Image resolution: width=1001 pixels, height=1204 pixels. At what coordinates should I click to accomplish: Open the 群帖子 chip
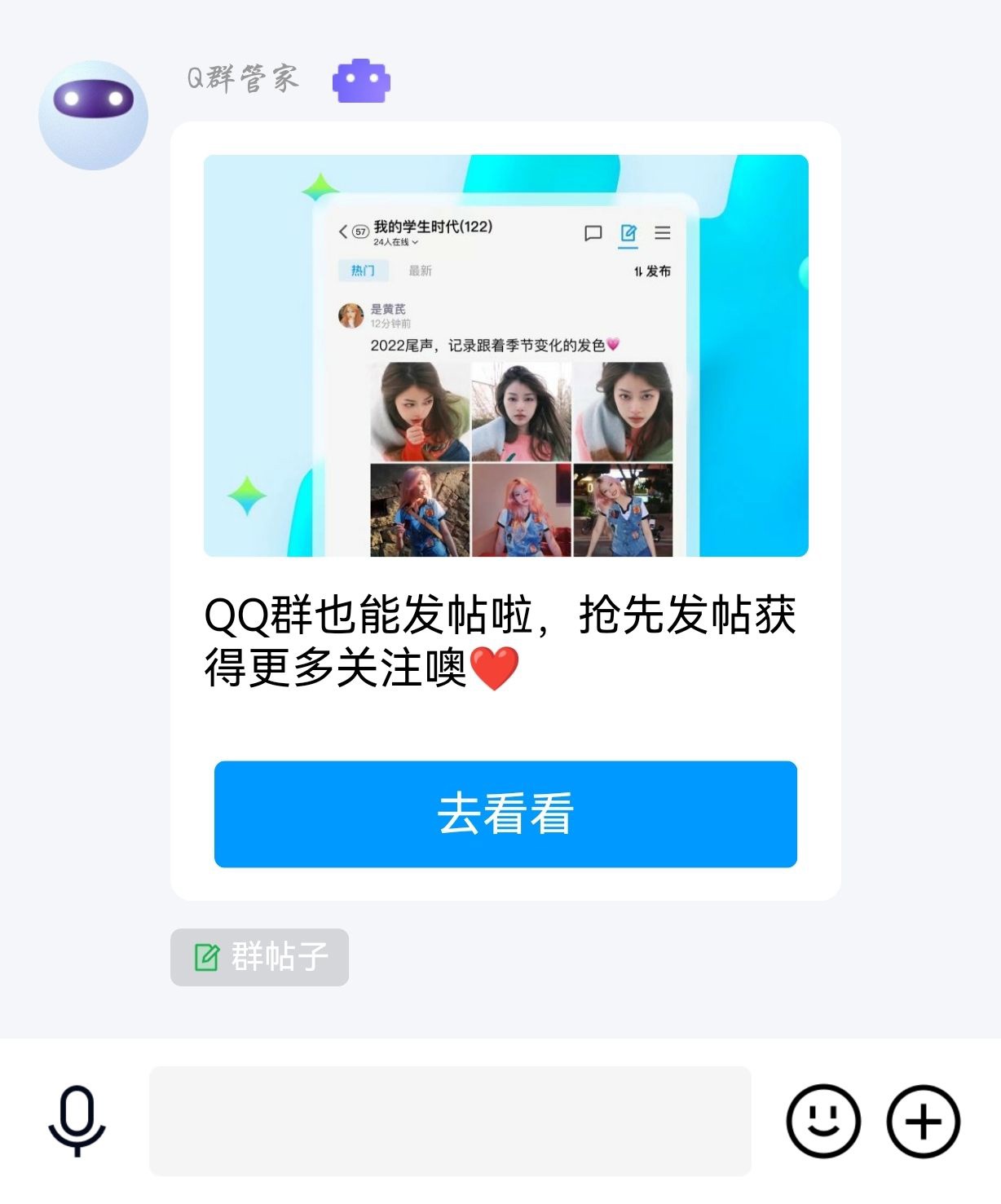point(259,957)
